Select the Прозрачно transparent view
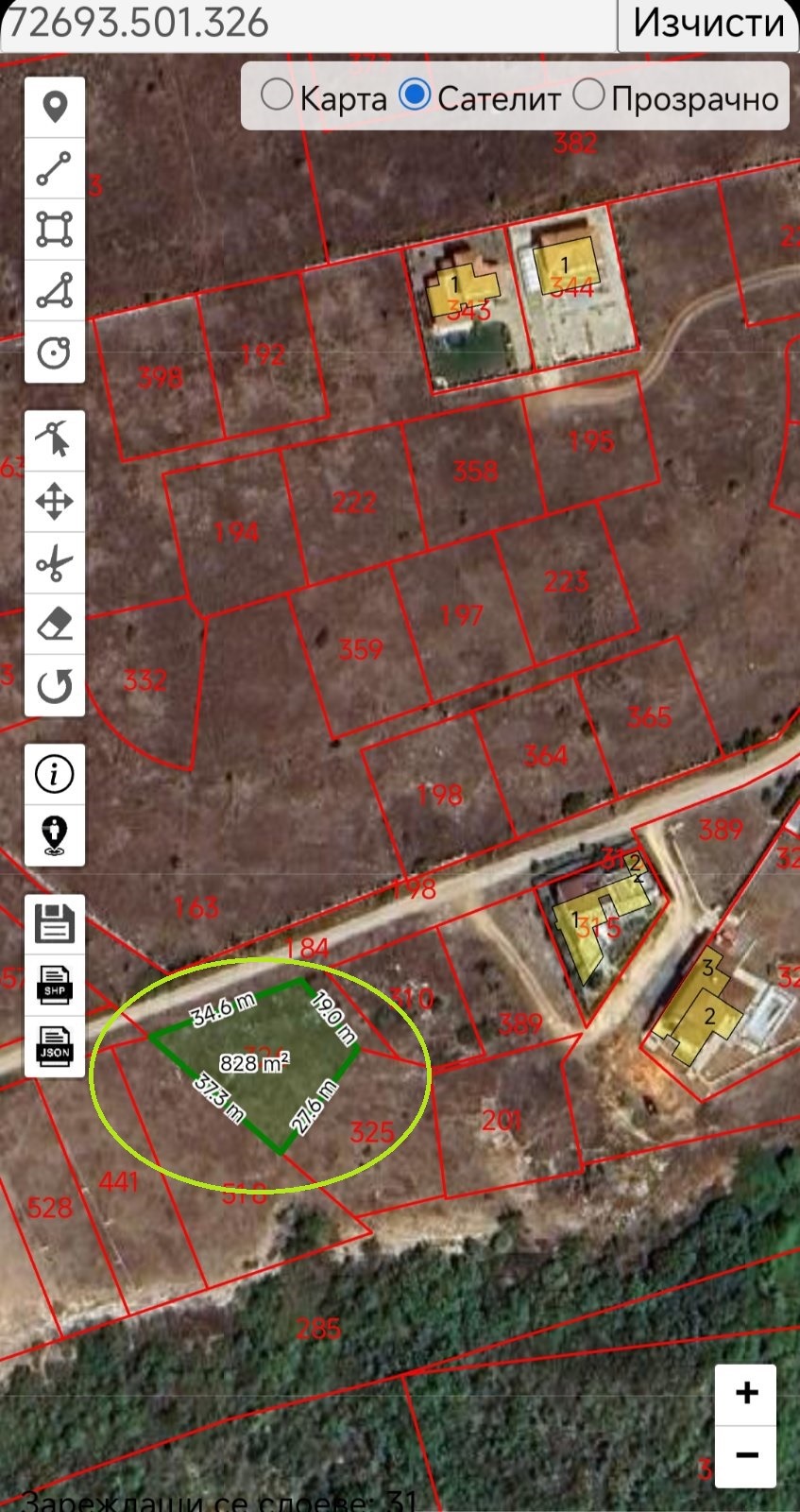The height and width of the screenshot is (1512, 800). coord(588,94)
